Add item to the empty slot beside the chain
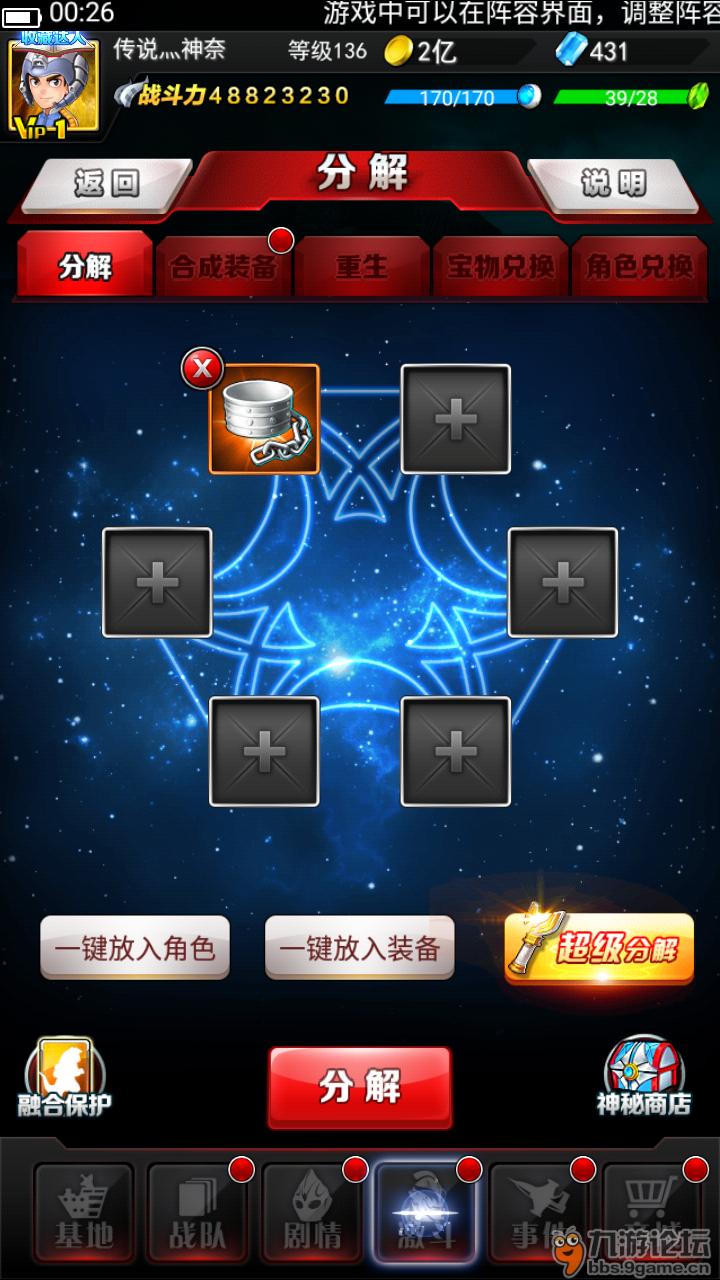Viewport: 720px width, 1280px height. click(456, 419)
